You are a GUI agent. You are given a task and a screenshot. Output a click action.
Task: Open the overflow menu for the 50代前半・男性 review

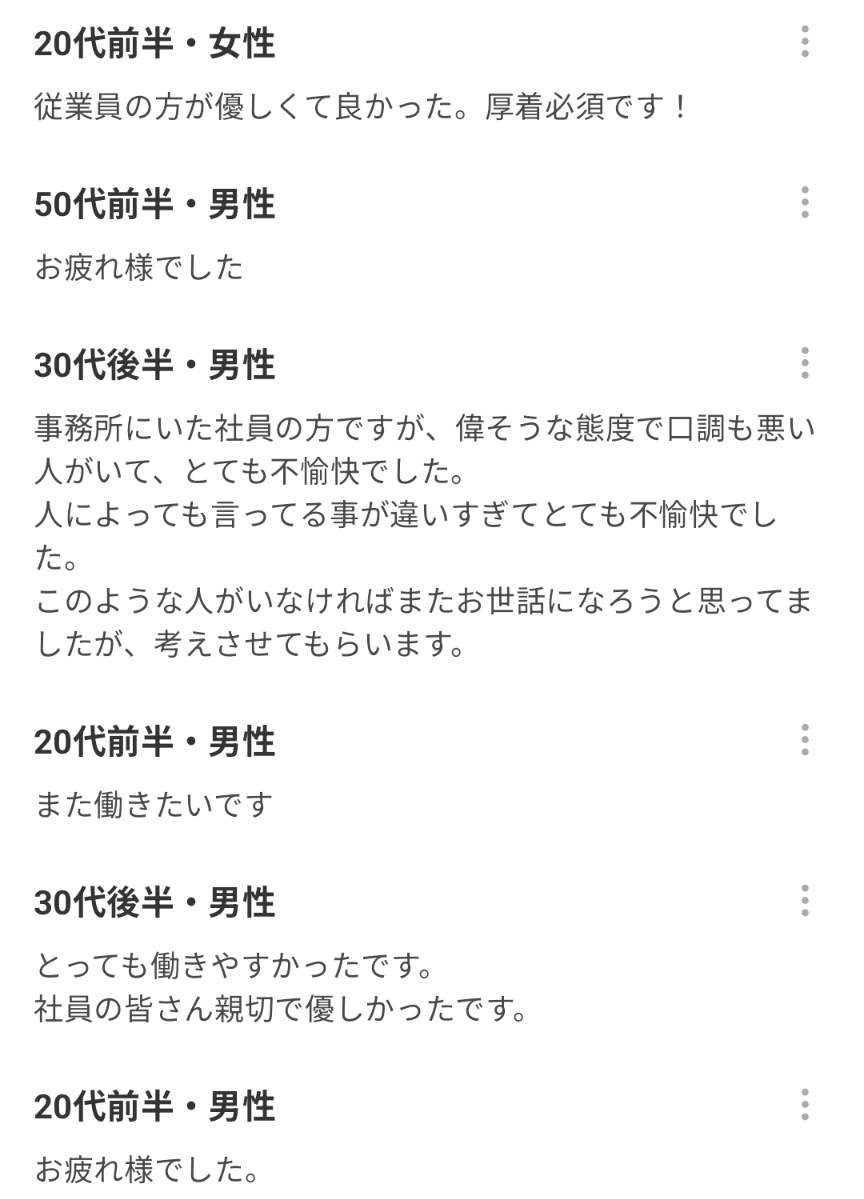click(804, 202)
